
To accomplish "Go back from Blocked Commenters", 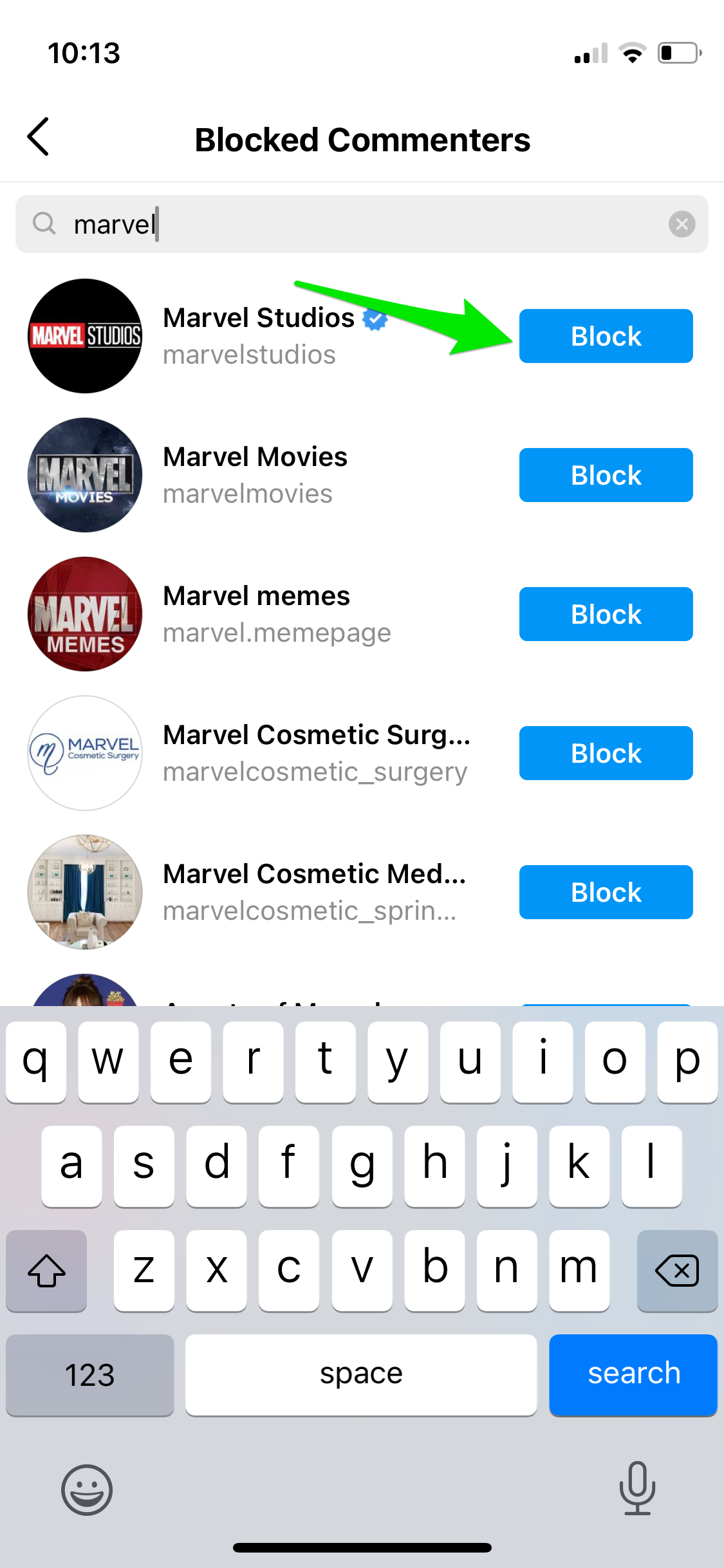I will pyautogui.click(x=39, y=137).
